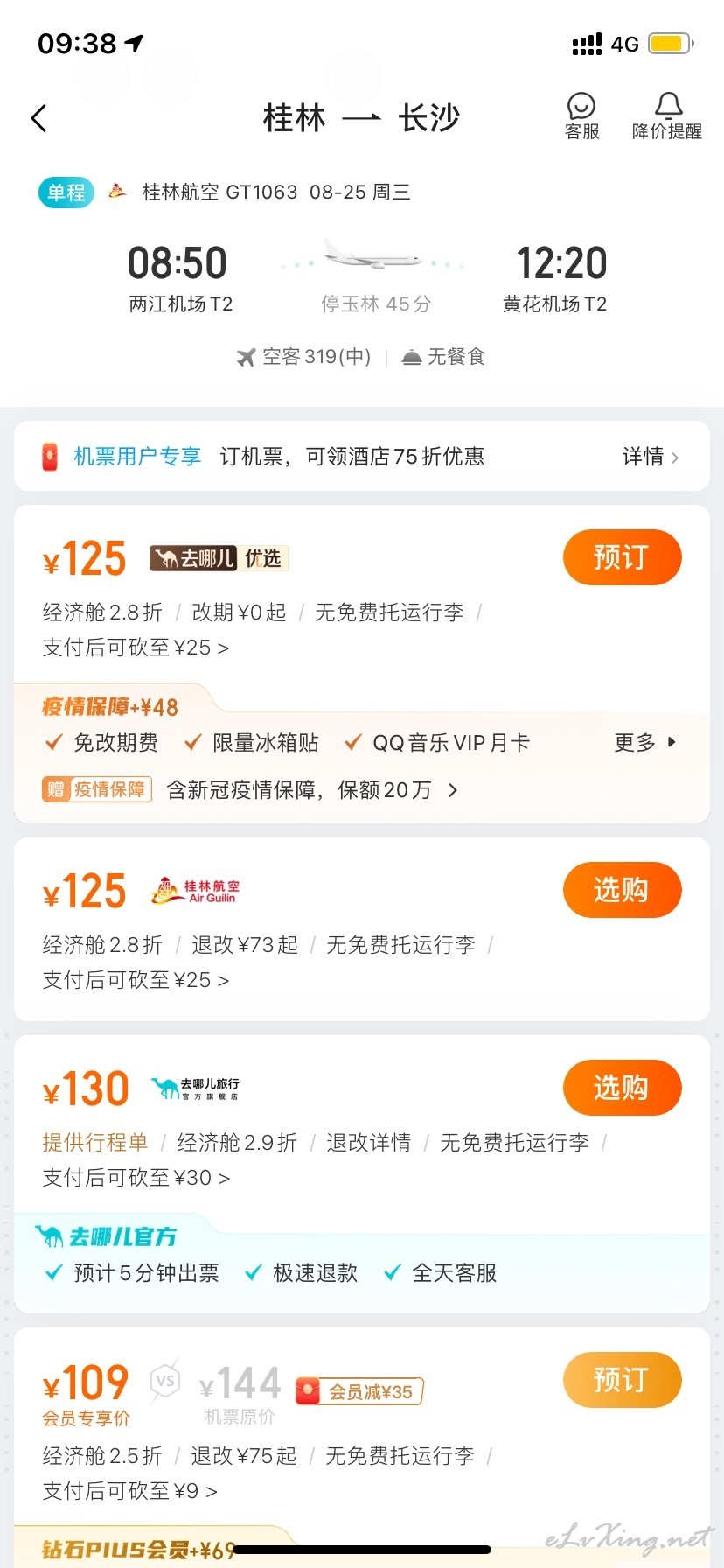
Task: View 退改详情 for the ¥130 fare
Action: [x=368, y=1143]
